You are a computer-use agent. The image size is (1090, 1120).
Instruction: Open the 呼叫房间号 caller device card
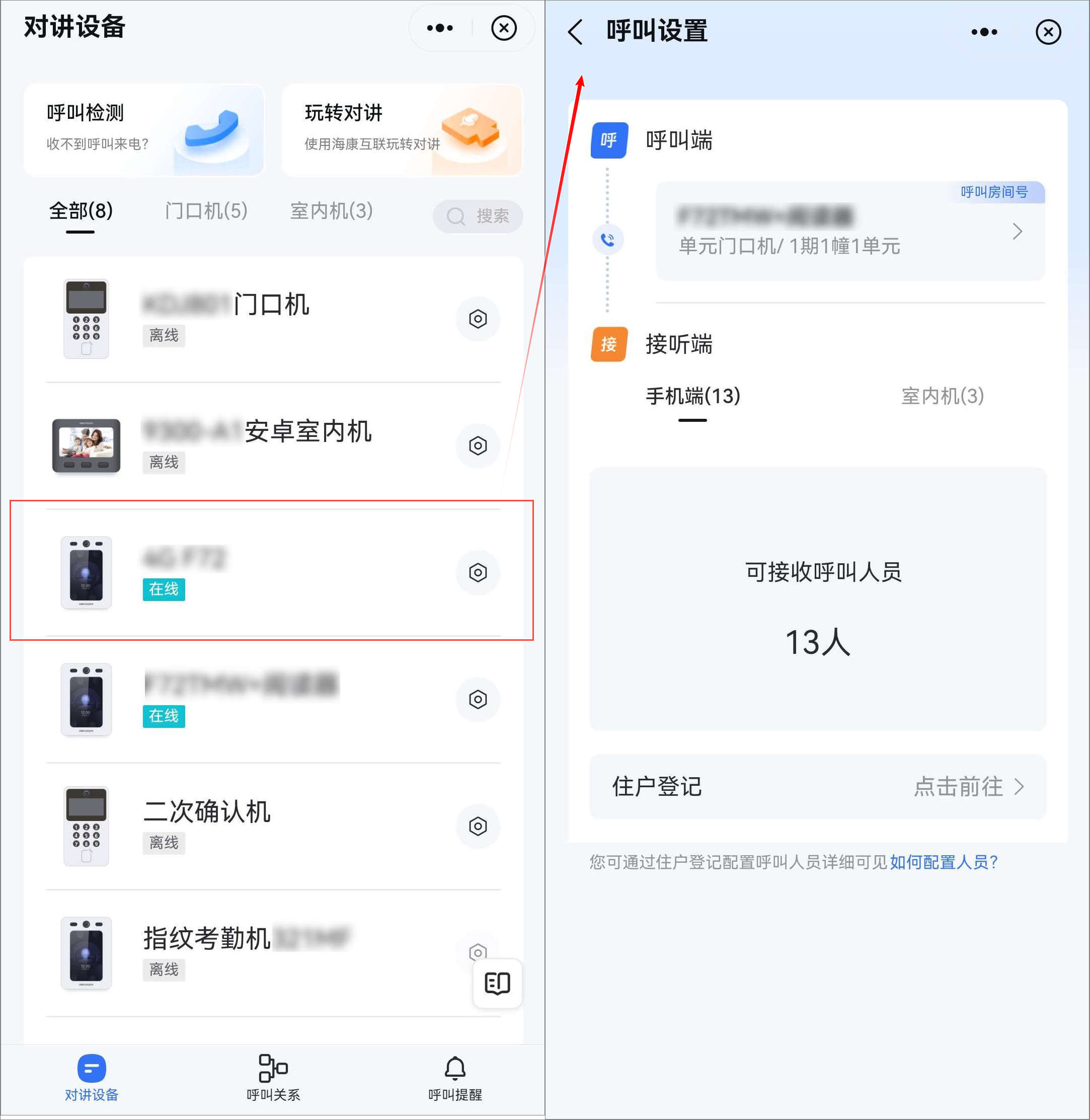coord(849,232)
